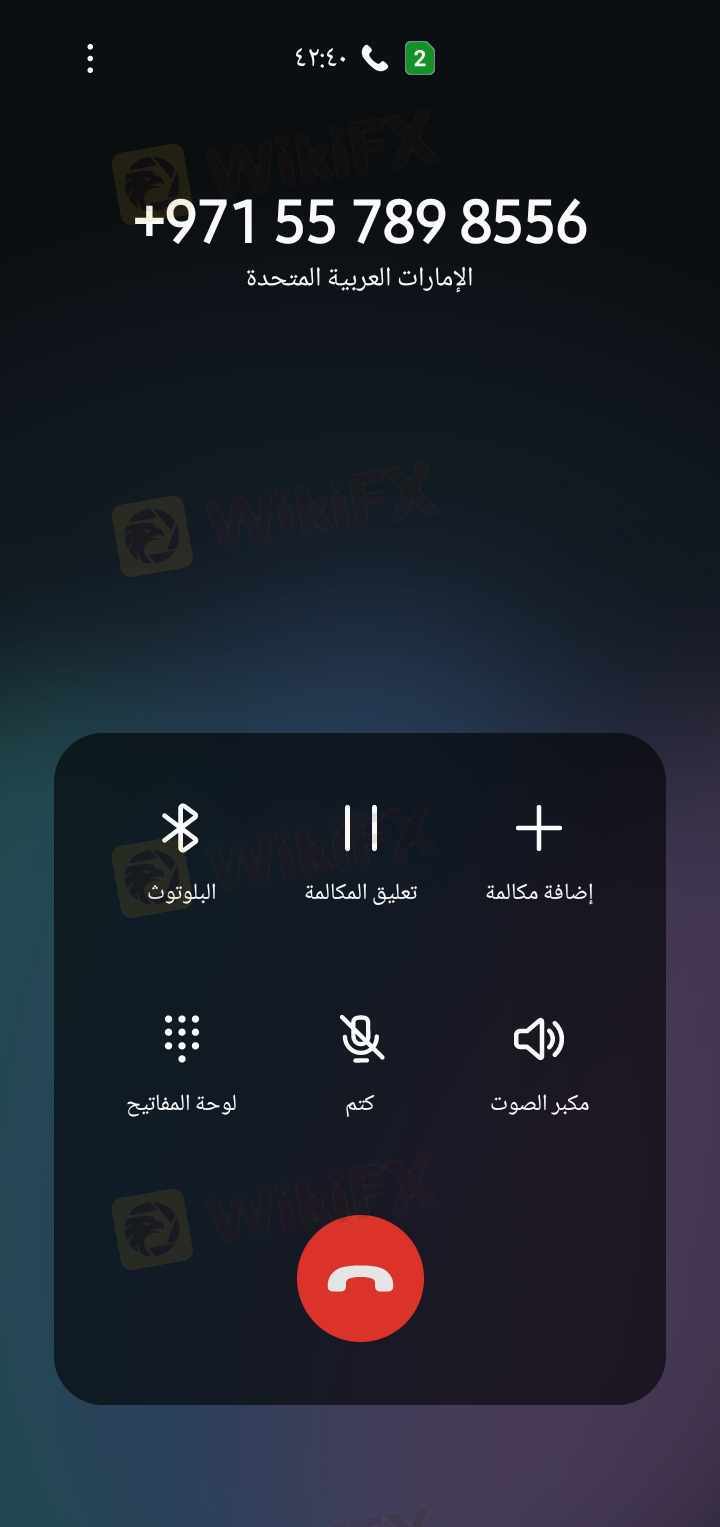End the call with red button

360,1279
